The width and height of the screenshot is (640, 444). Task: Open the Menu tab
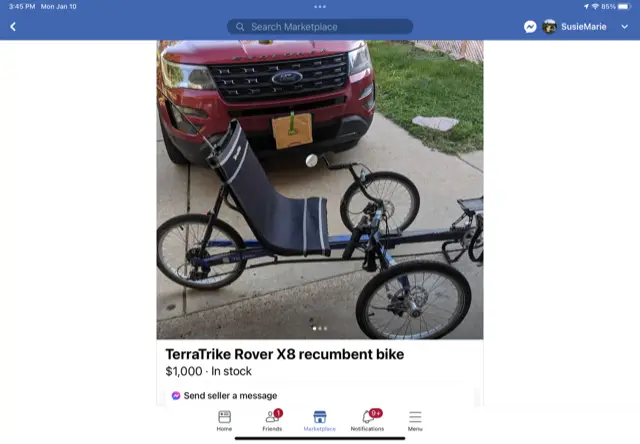pos(415,420)
